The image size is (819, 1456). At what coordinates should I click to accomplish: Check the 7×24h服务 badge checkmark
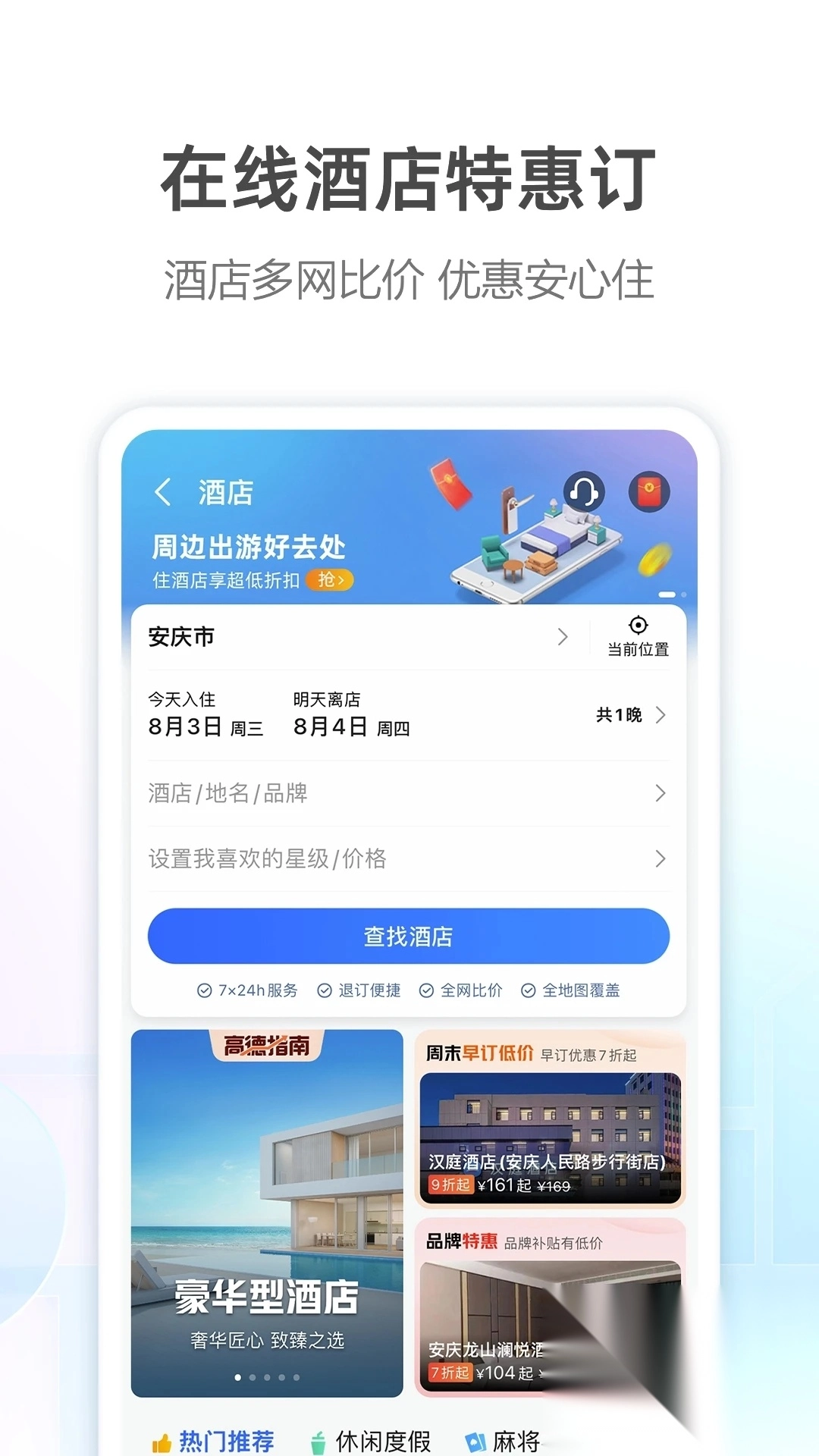[x=203, y=990]
